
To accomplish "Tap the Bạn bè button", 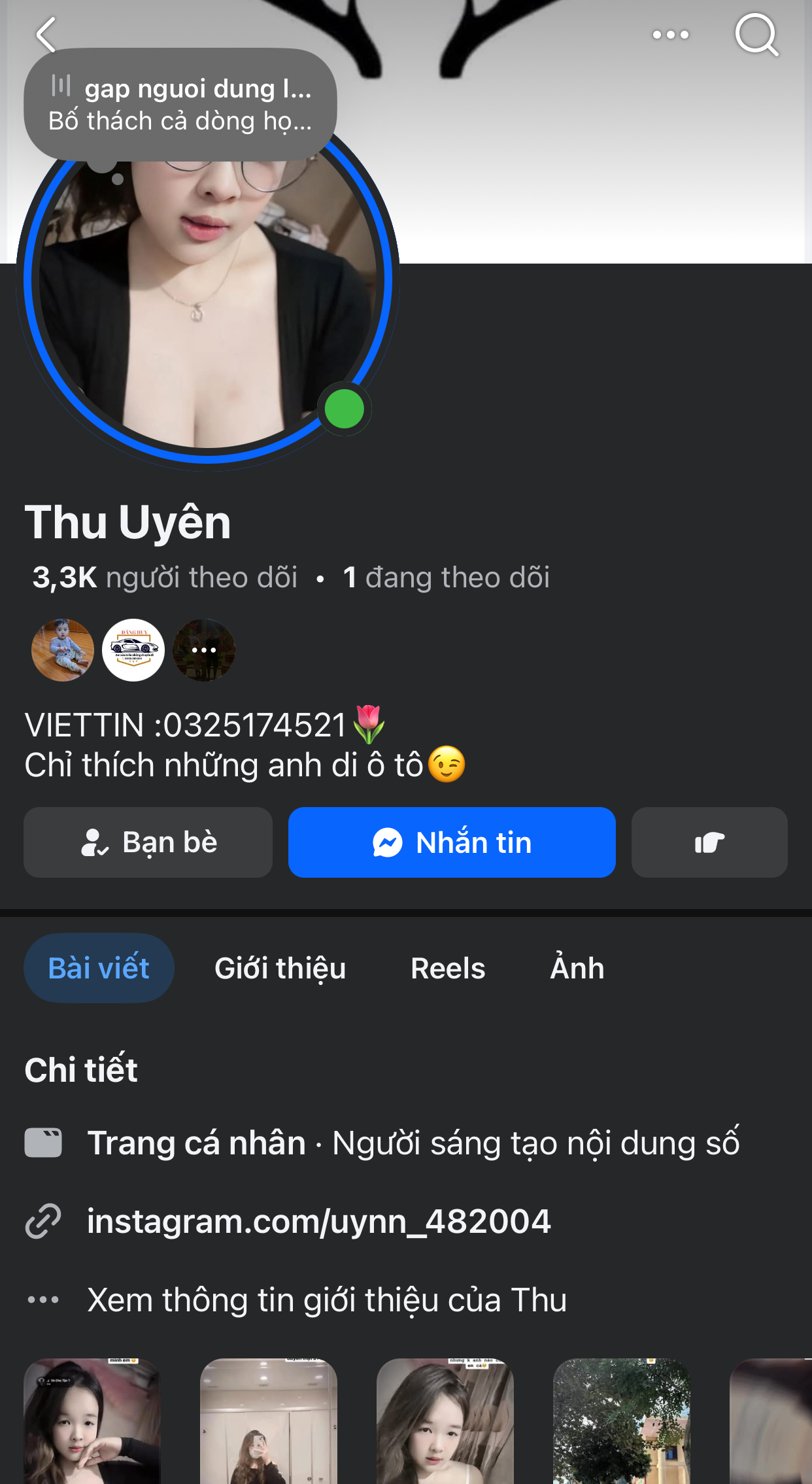I will click(x=148, y=842).
